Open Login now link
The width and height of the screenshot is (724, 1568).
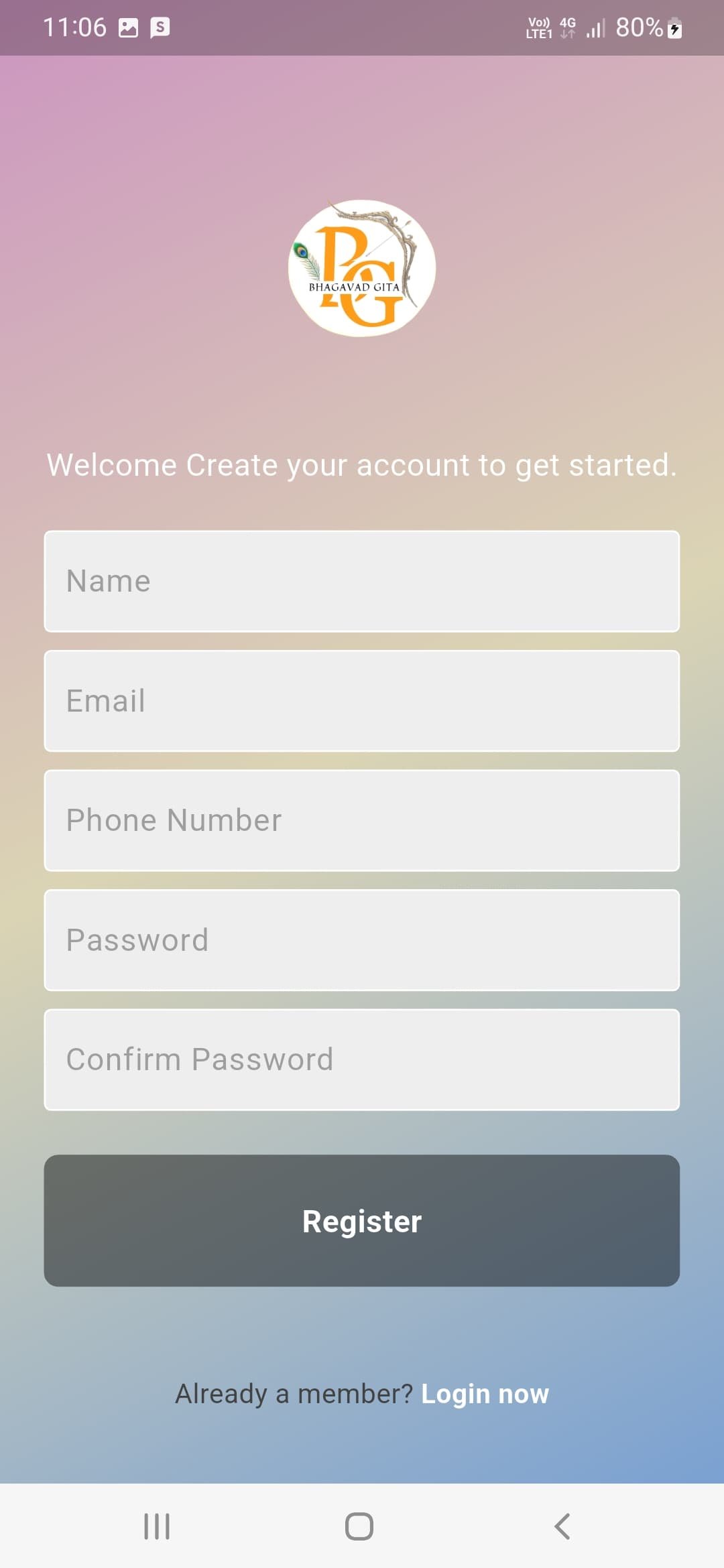484,1392
